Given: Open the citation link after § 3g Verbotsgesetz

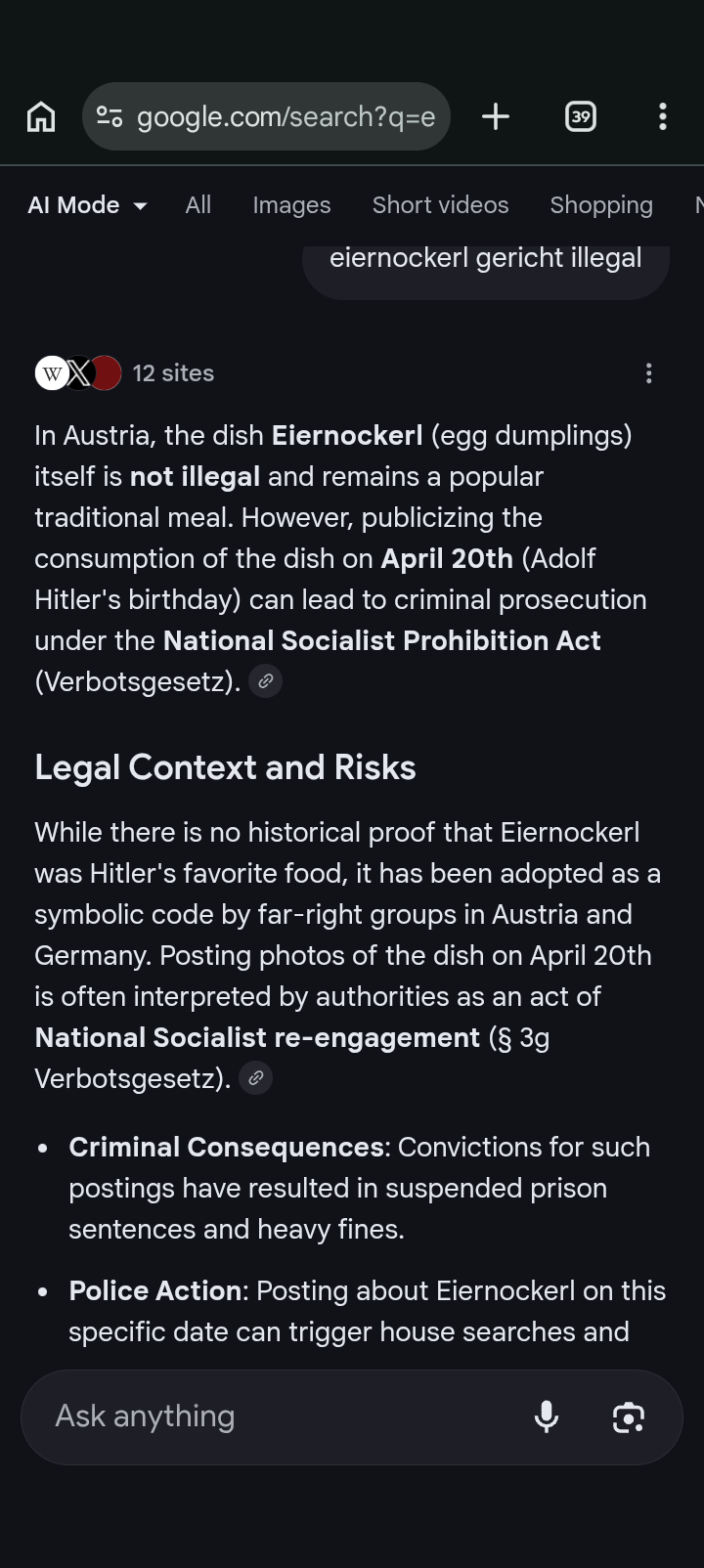Looking at the screenshot, I should pyautogui.click(x=255, y=1077).
